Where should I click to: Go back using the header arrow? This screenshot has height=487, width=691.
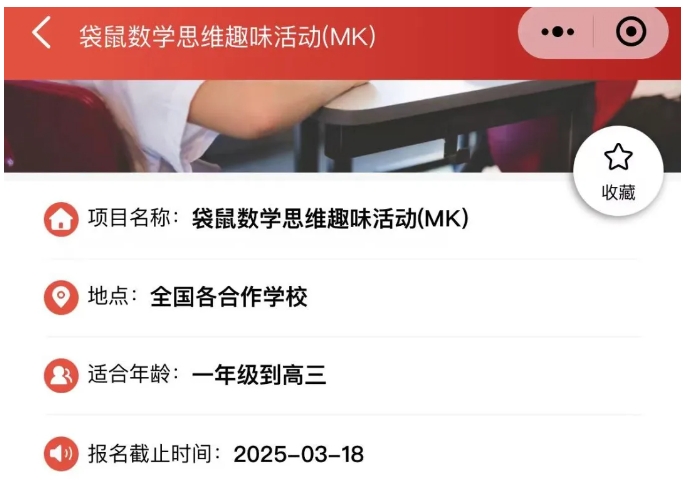(x=41, y=33)
